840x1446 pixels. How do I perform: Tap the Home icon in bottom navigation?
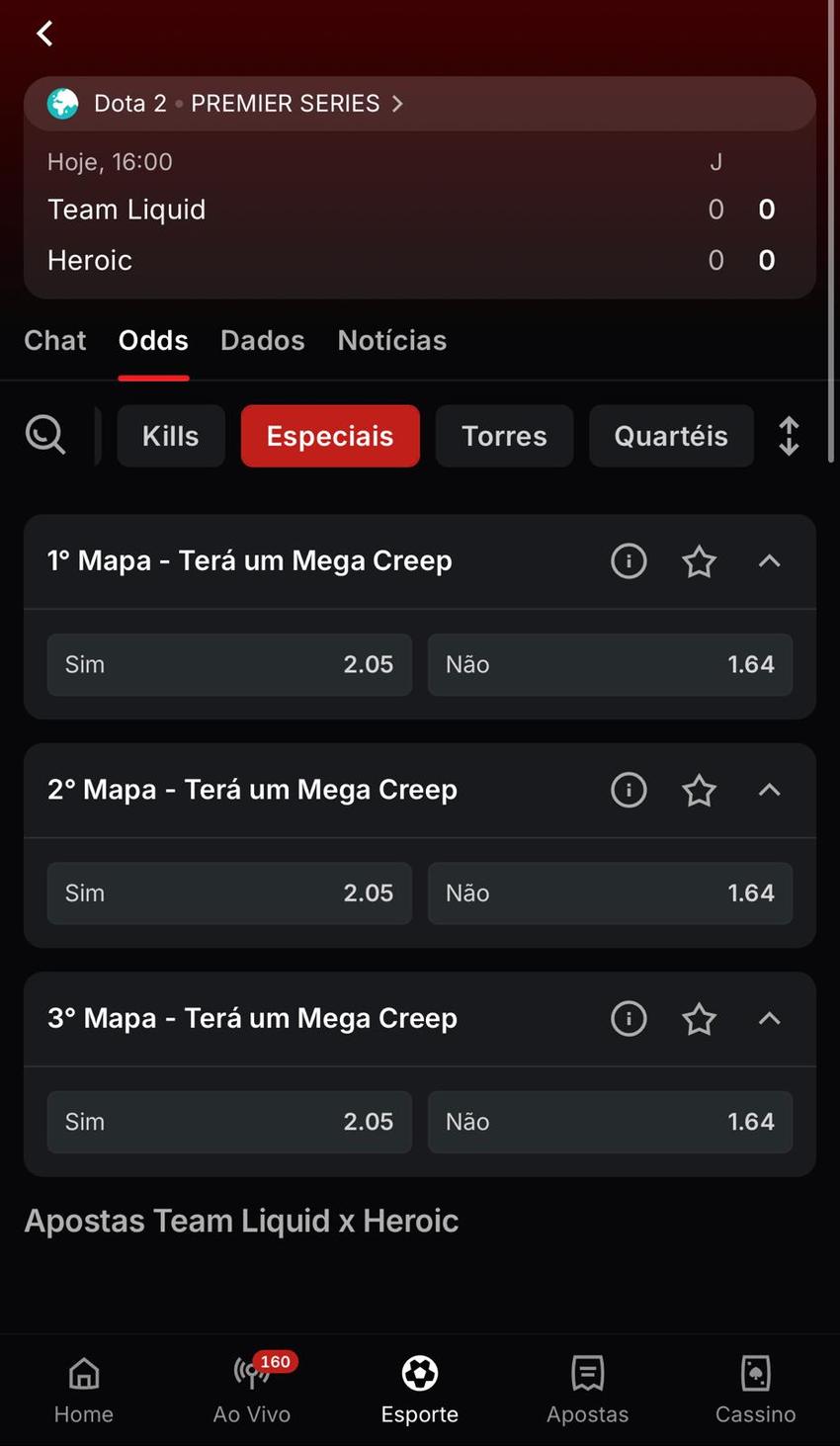pos(83,1373)
